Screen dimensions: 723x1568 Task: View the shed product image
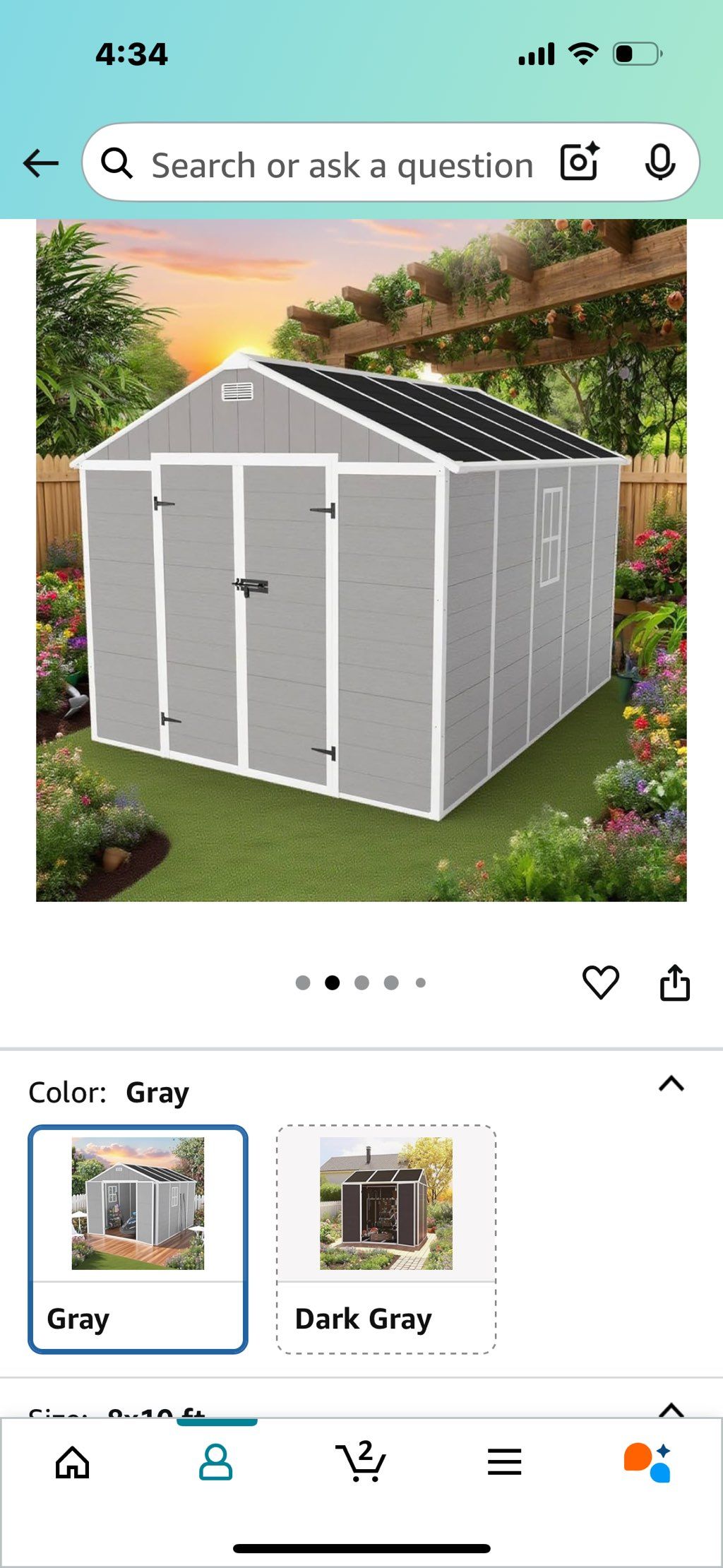tap(361, 559)
